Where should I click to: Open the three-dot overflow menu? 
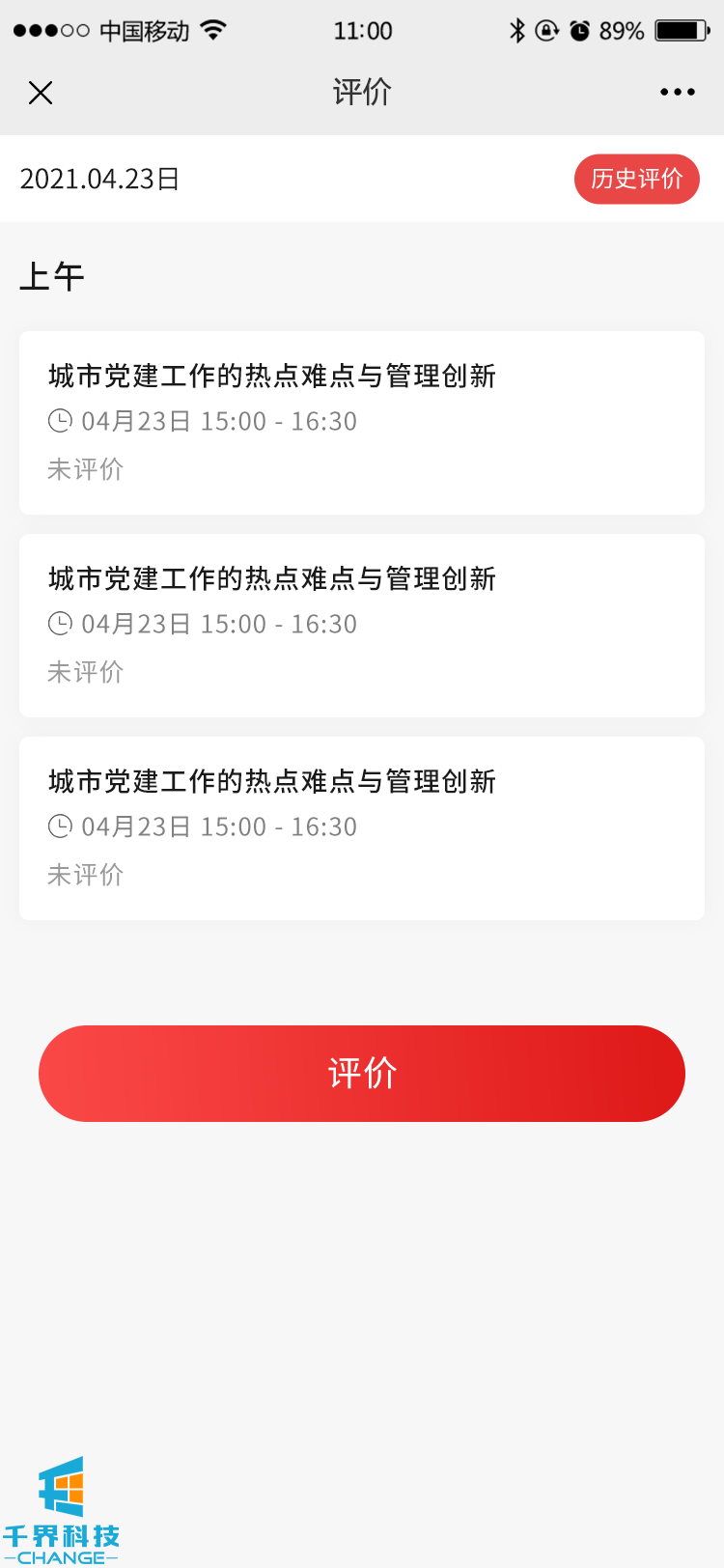click(x=677, y=93)
